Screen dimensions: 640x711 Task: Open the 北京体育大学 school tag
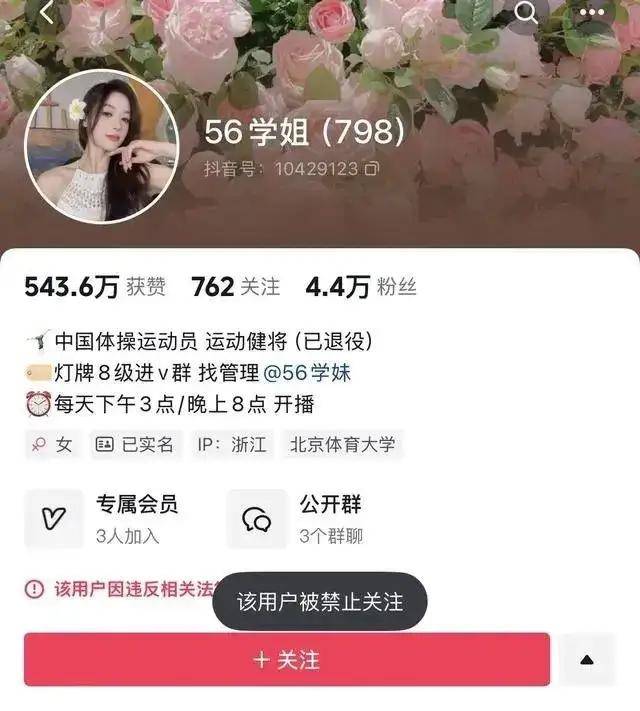(341, 444)
